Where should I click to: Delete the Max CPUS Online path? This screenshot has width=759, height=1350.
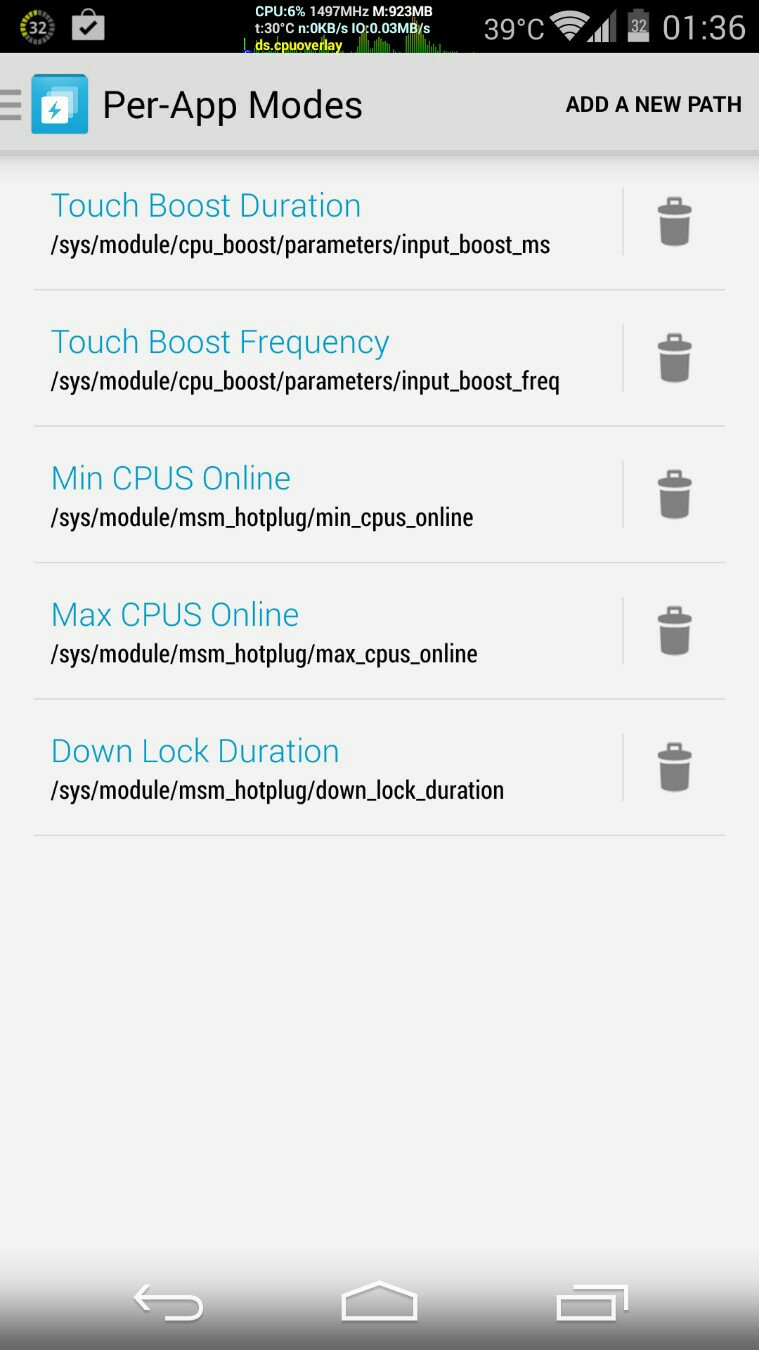coord(674,631)
